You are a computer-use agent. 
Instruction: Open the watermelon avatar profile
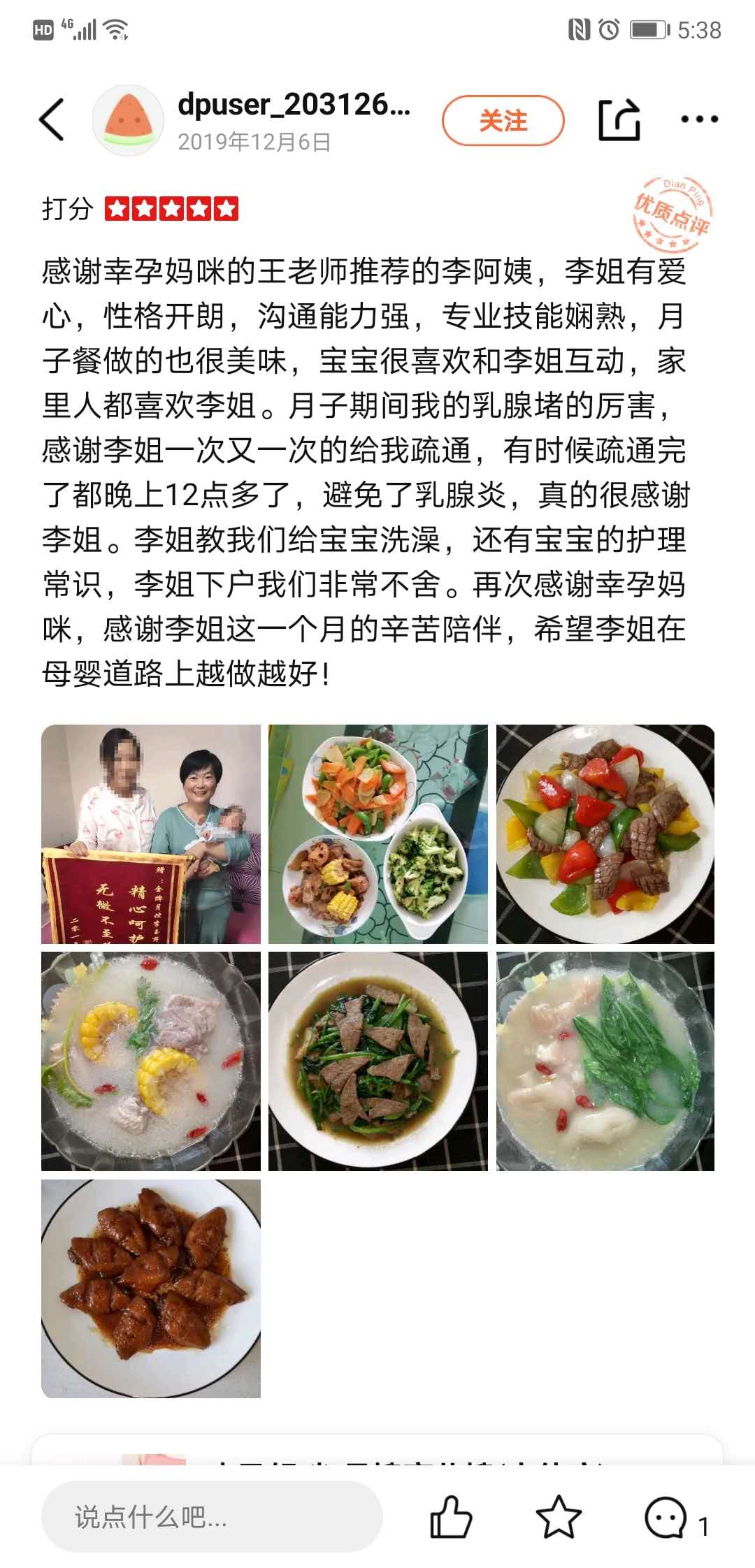click(129, 120)
